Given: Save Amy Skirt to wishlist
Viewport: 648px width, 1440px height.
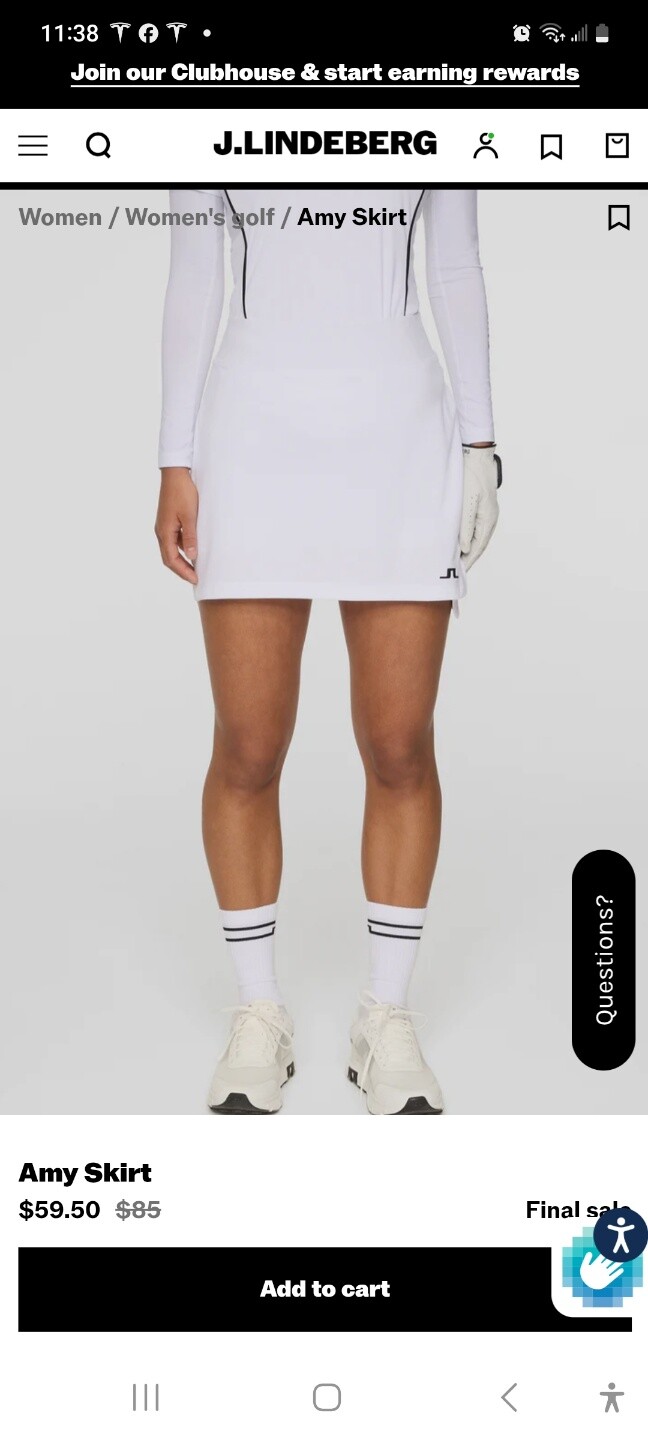Looking at the screenshot, I should point(619,217).
